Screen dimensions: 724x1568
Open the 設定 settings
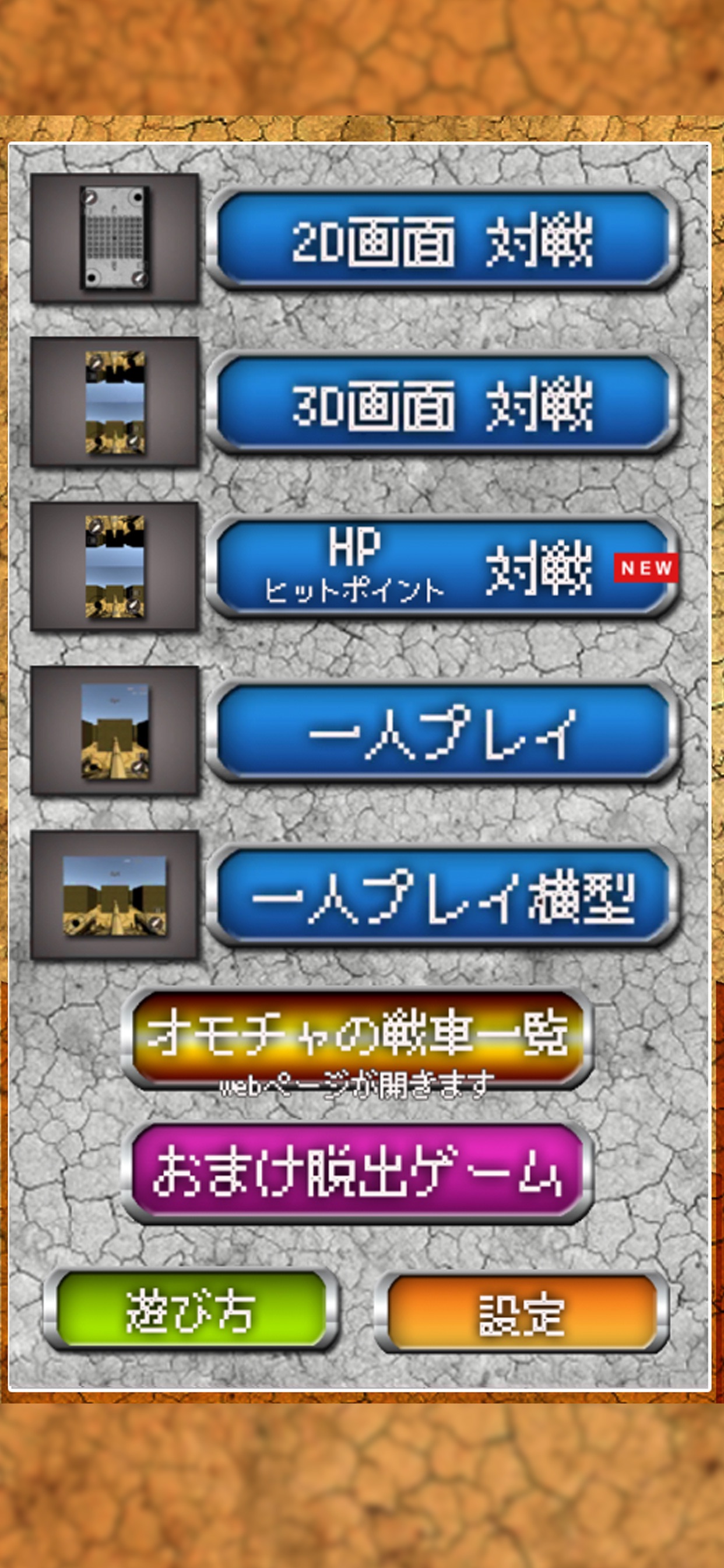(x=522, y=1312)
